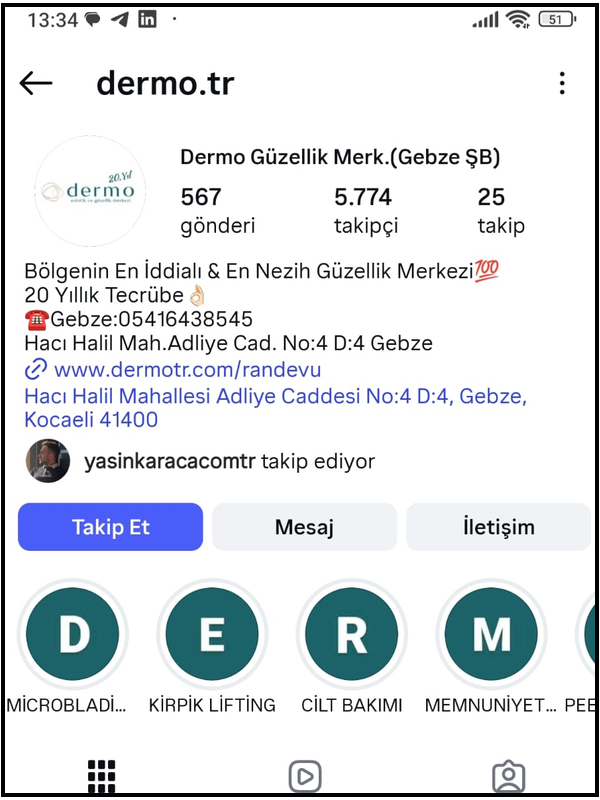600x800 pixels.
Task: Open the KİRPİK LİFTİNG highlight
Action: (212, 635)
